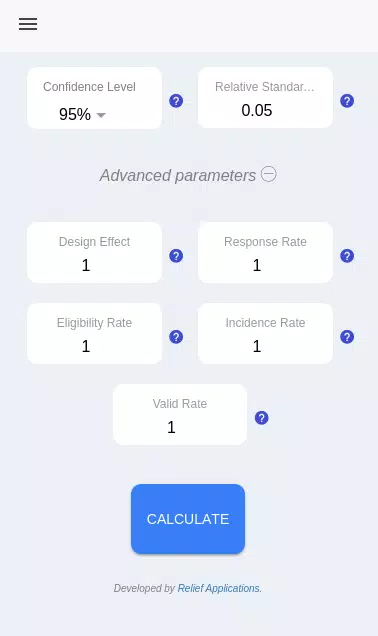Show help for Confidence Level
Screen dimensions: 378x636
[176, 101]
